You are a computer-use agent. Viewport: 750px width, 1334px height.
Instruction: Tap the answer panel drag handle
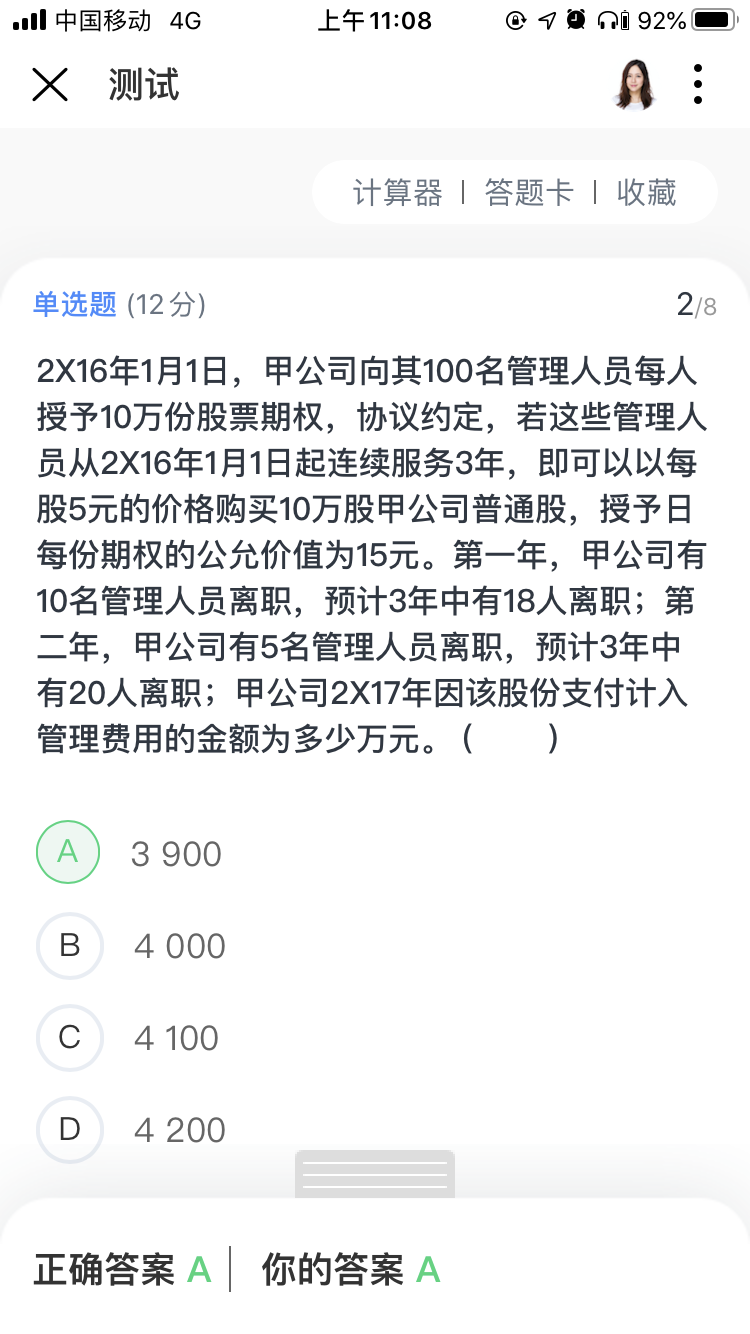[375, 1174]
